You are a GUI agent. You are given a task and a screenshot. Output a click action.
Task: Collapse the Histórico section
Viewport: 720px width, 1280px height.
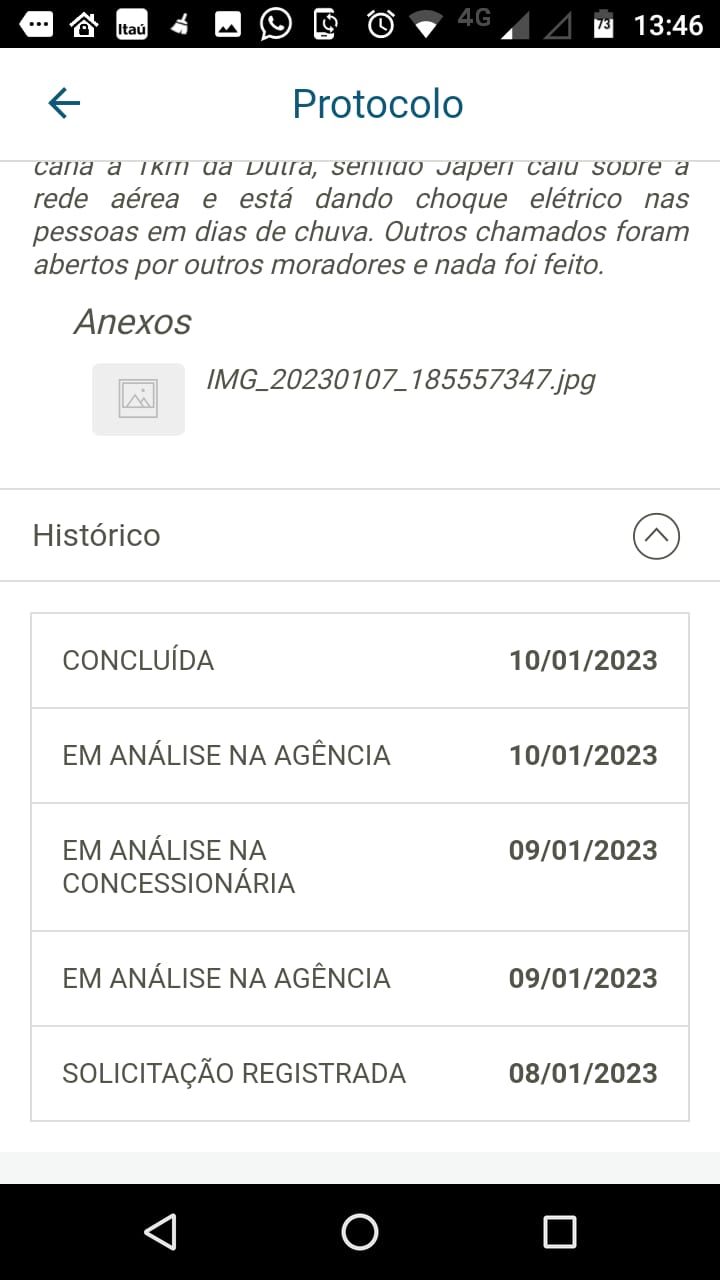[656, 536]
